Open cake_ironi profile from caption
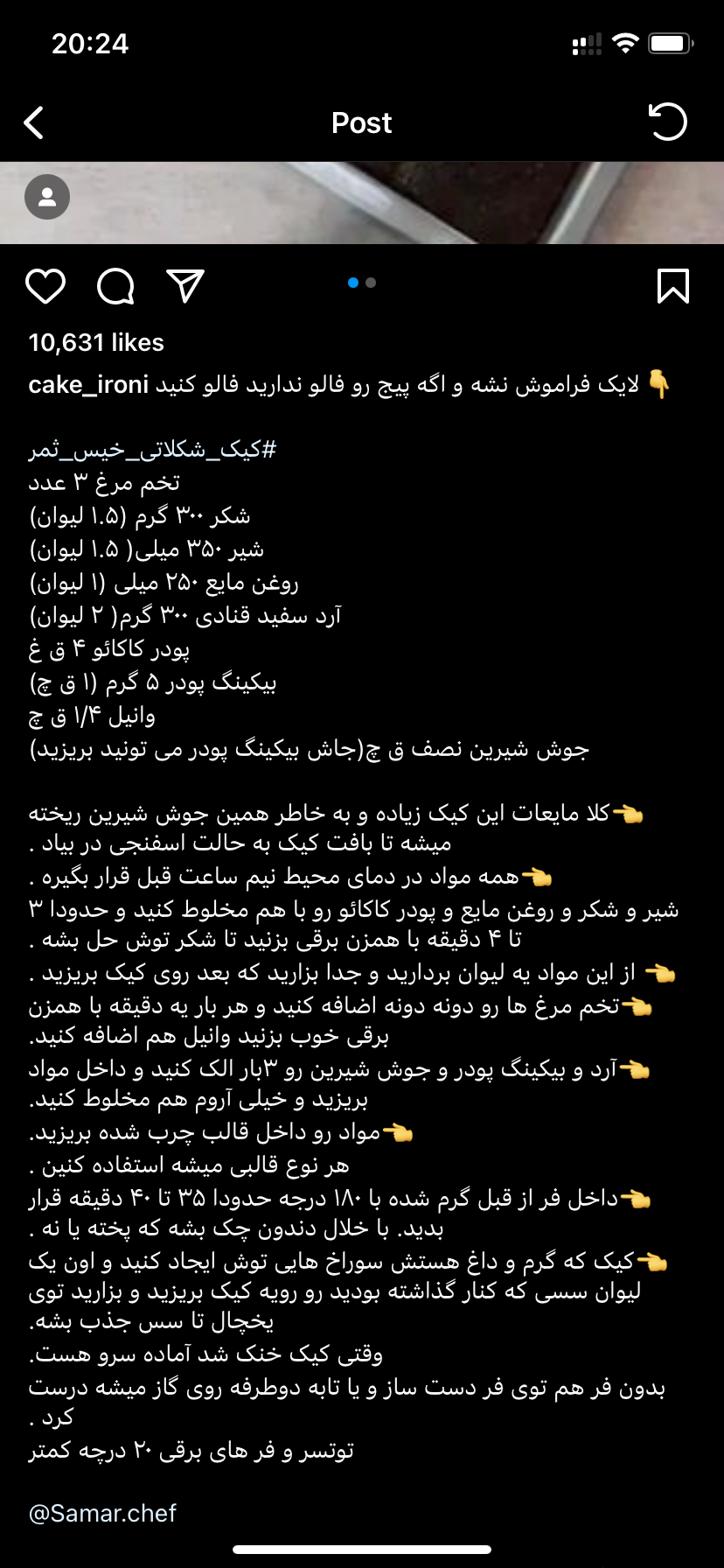Viewport: 724px width, 1568px height. 88,385
